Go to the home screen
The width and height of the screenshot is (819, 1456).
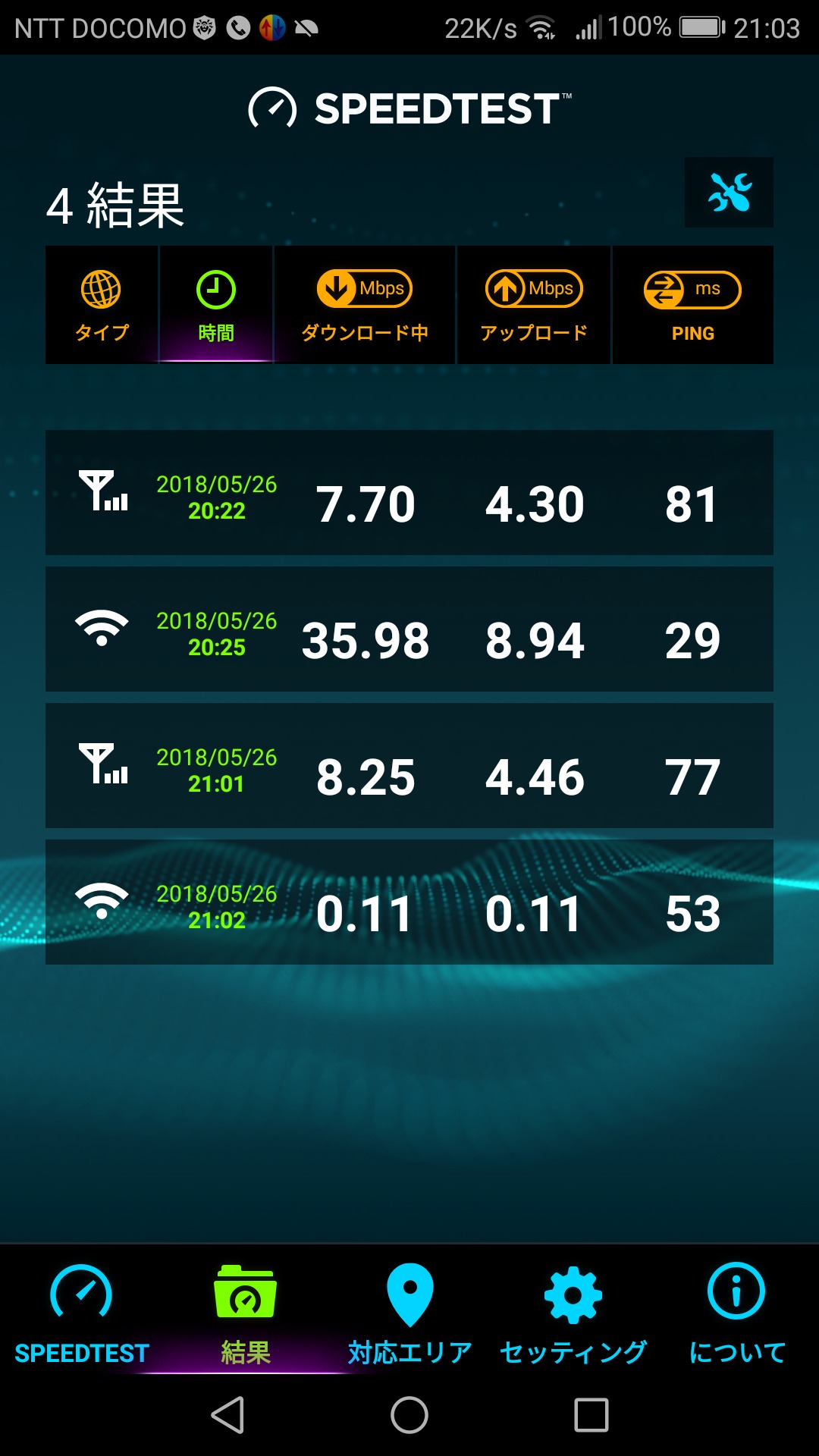pos(409,1415)
